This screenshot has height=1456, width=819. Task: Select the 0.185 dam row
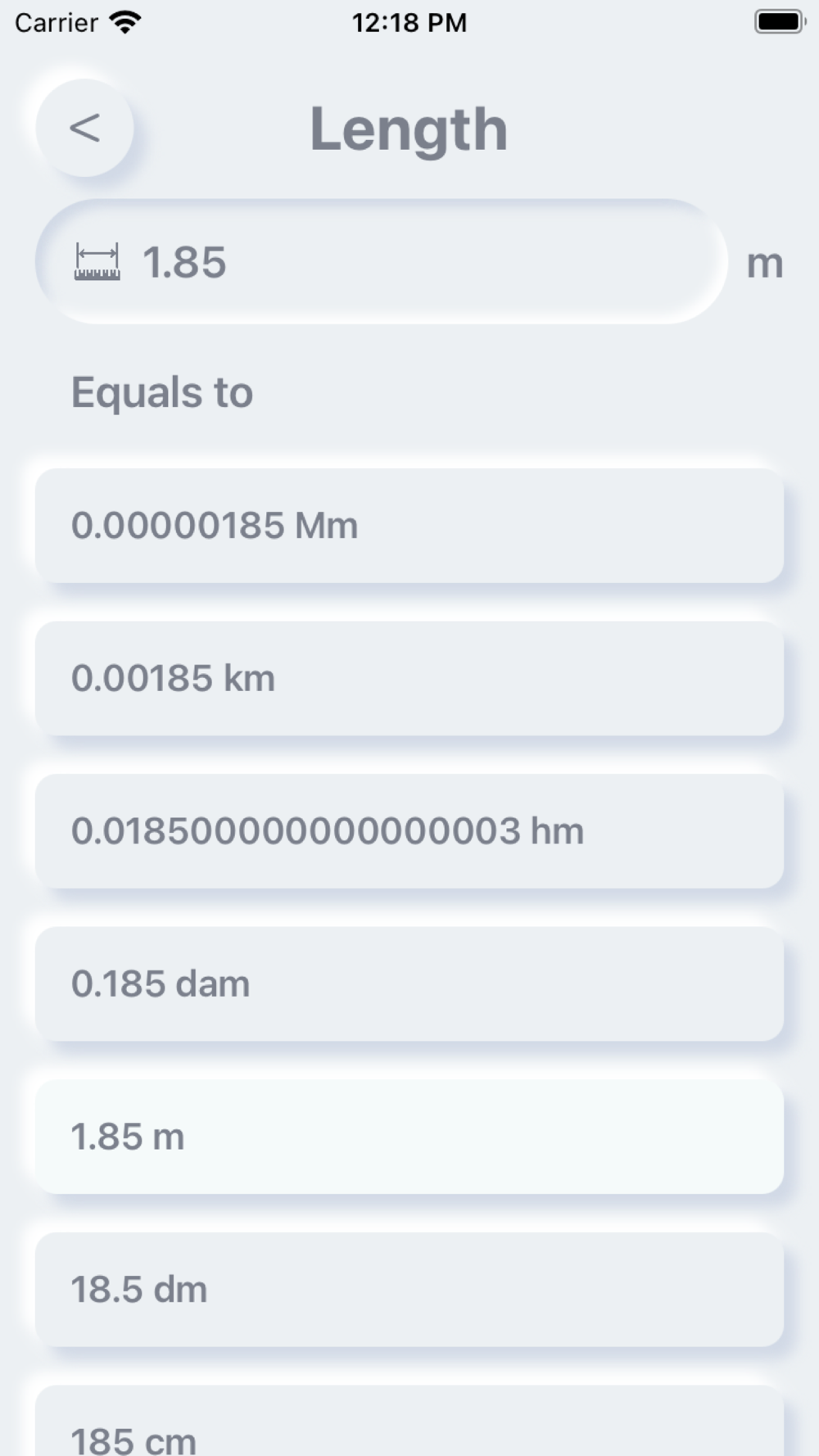click(x=409, y=983)
